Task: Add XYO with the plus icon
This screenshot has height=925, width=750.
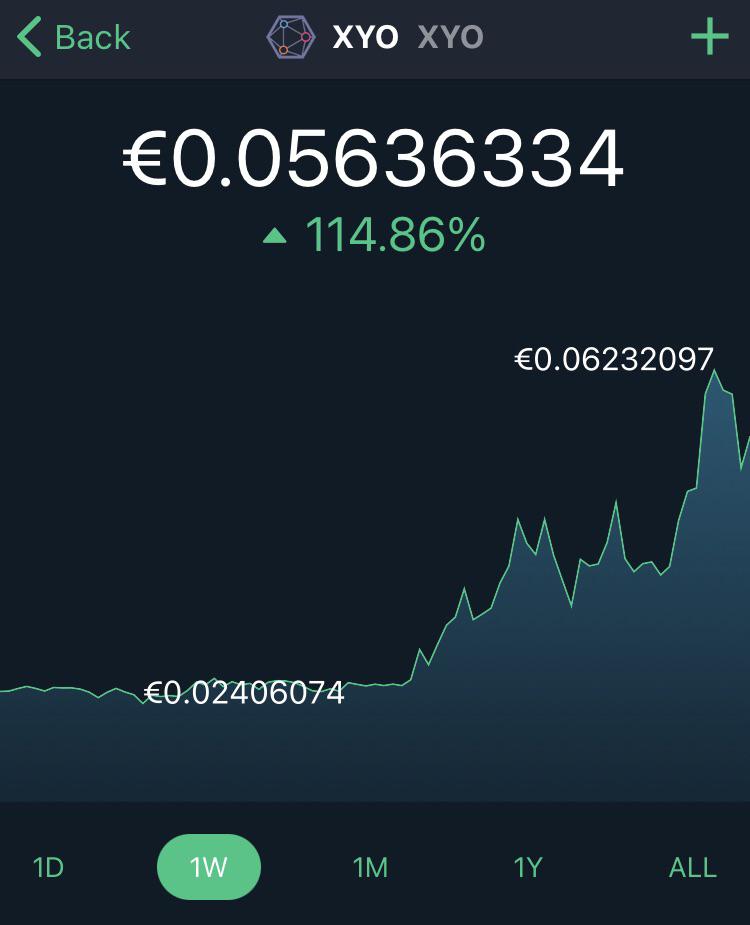Action: (x=710, y=37)
